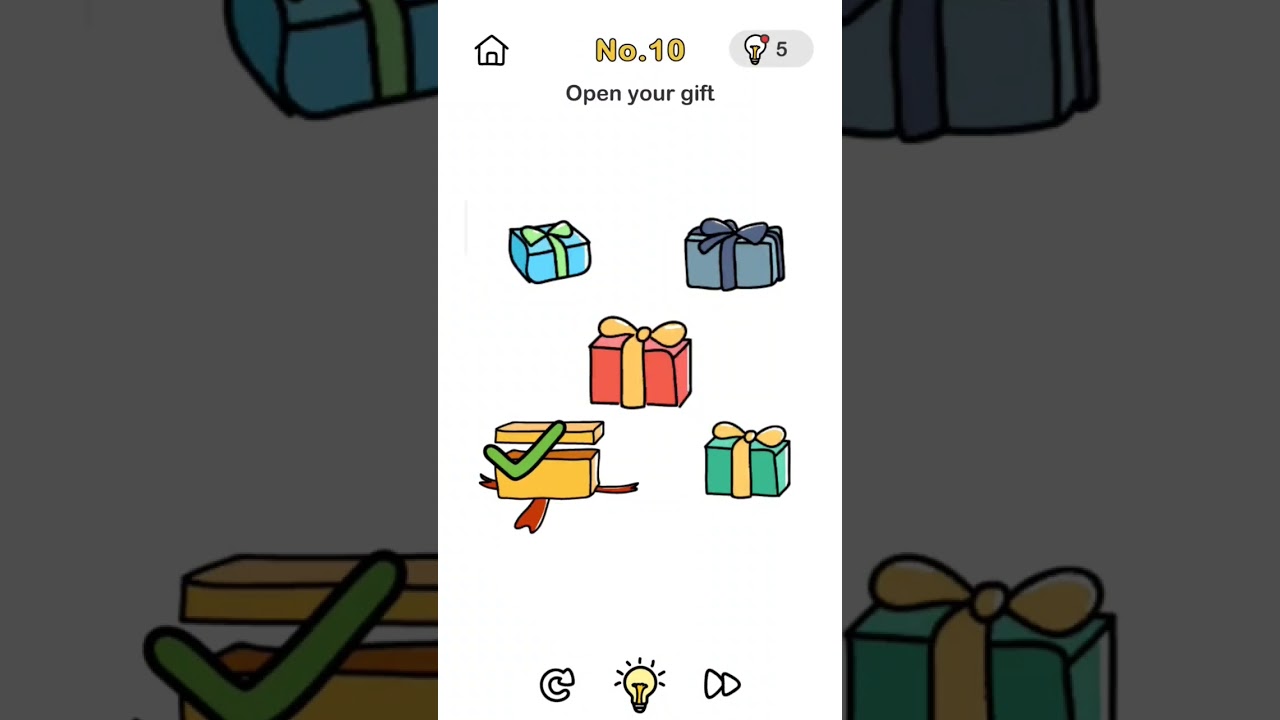Go to the home screen icon

coord(491,51)
